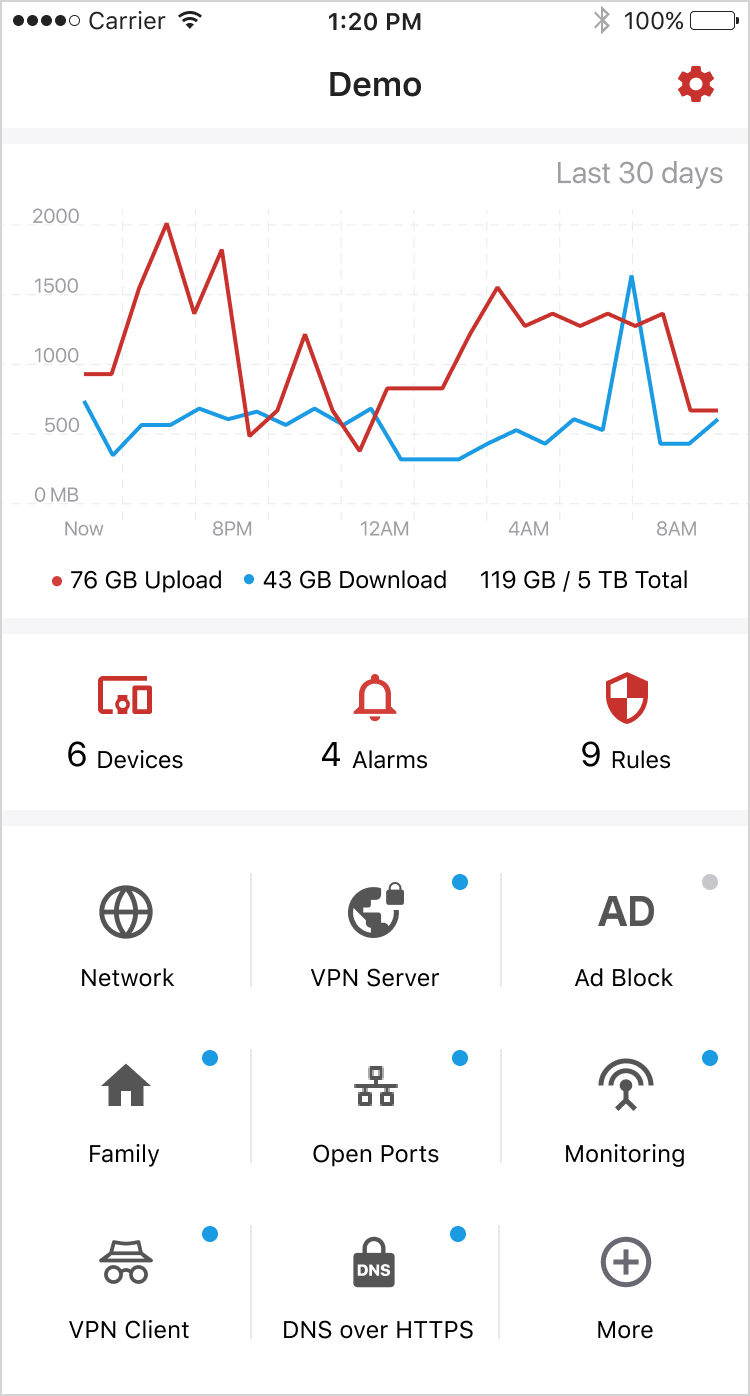Change the Last 30 days range

click(639, 173)
